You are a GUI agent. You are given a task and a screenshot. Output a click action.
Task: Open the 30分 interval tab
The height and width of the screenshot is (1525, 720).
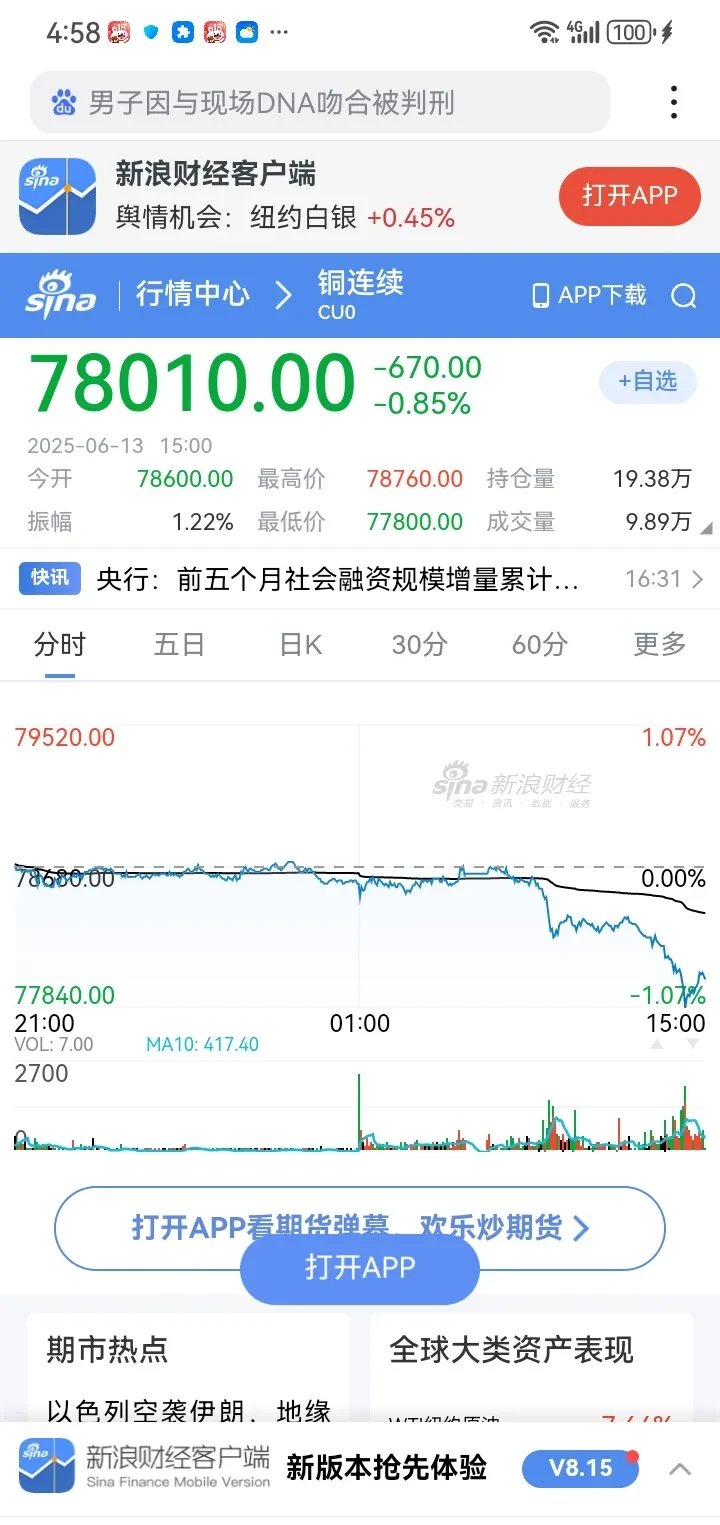click(419, 644)
